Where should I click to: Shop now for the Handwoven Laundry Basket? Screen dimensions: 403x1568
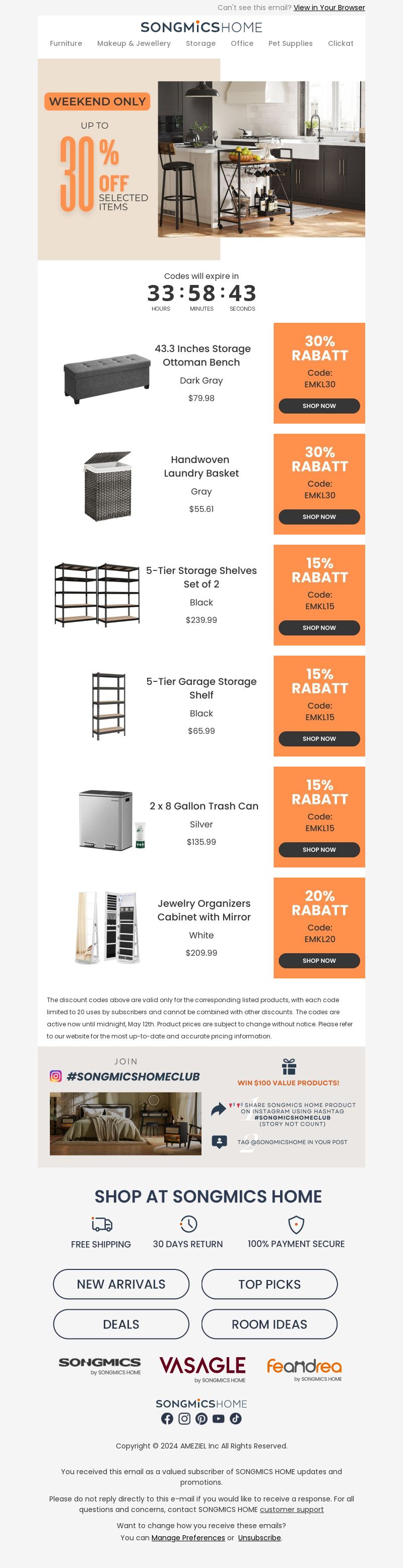pos(319,517)
